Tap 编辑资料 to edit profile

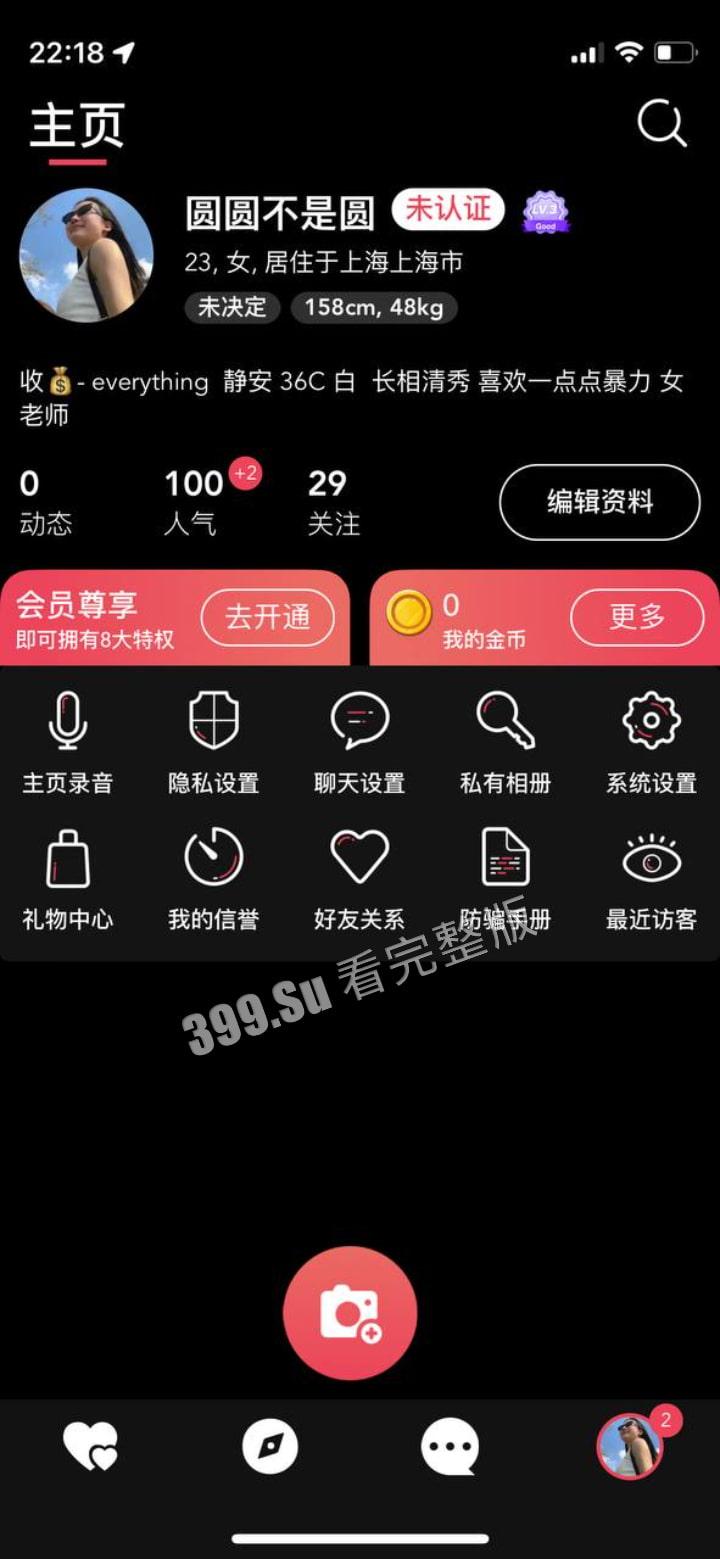point(598,503)
